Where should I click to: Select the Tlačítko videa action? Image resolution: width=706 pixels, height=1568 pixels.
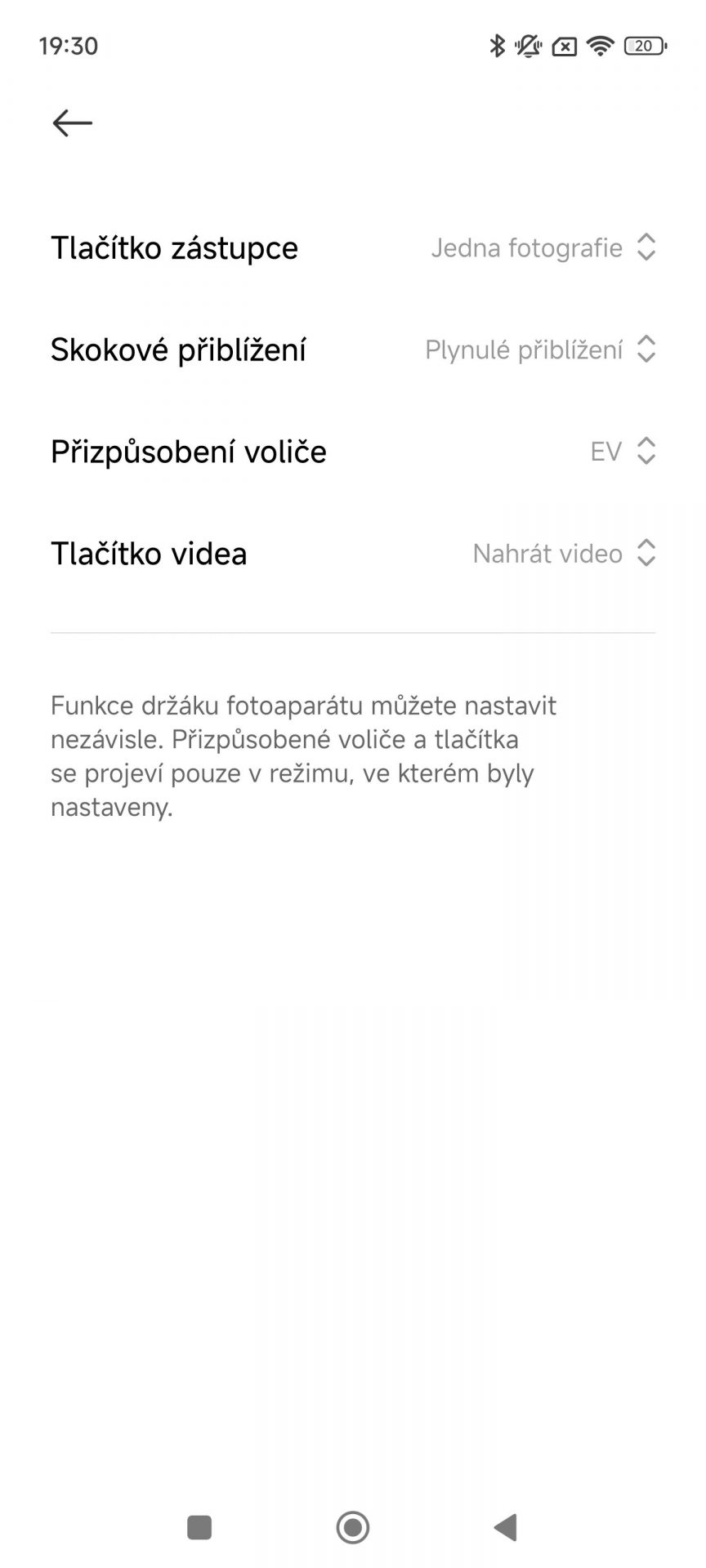[353, 554]
